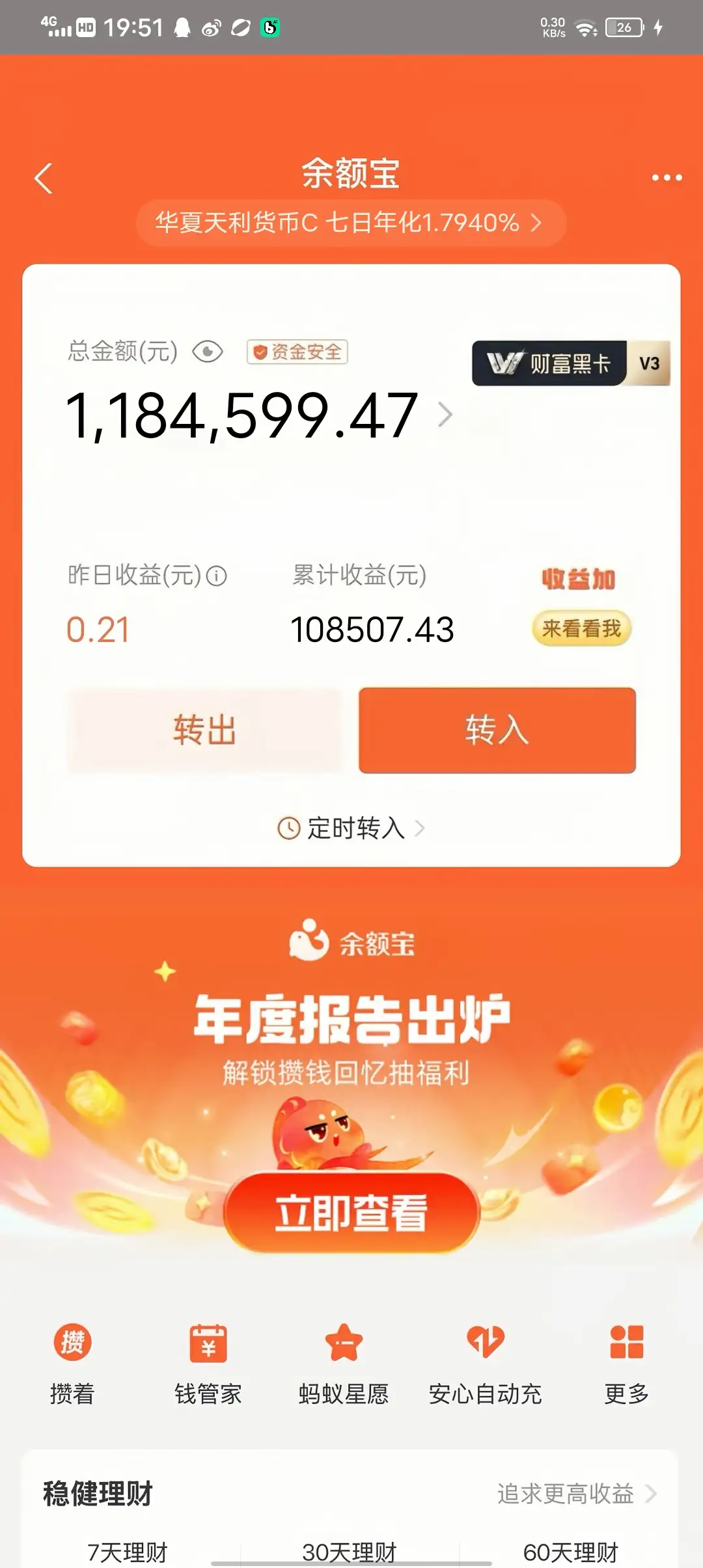Tap 立即查看 on annual report banner
Screen dimensions: 703x1568
point(351,1212)
